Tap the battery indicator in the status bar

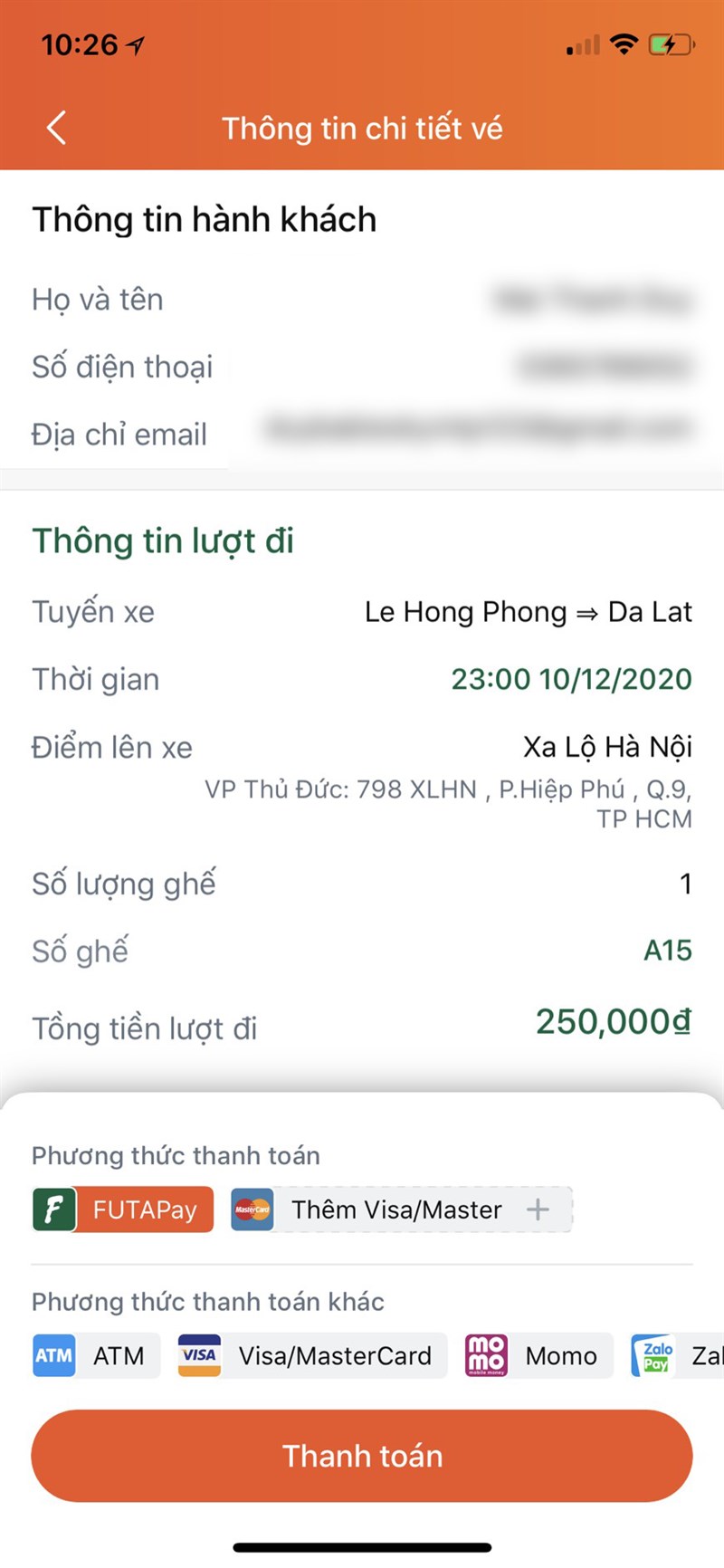click(x=670, y=43)
